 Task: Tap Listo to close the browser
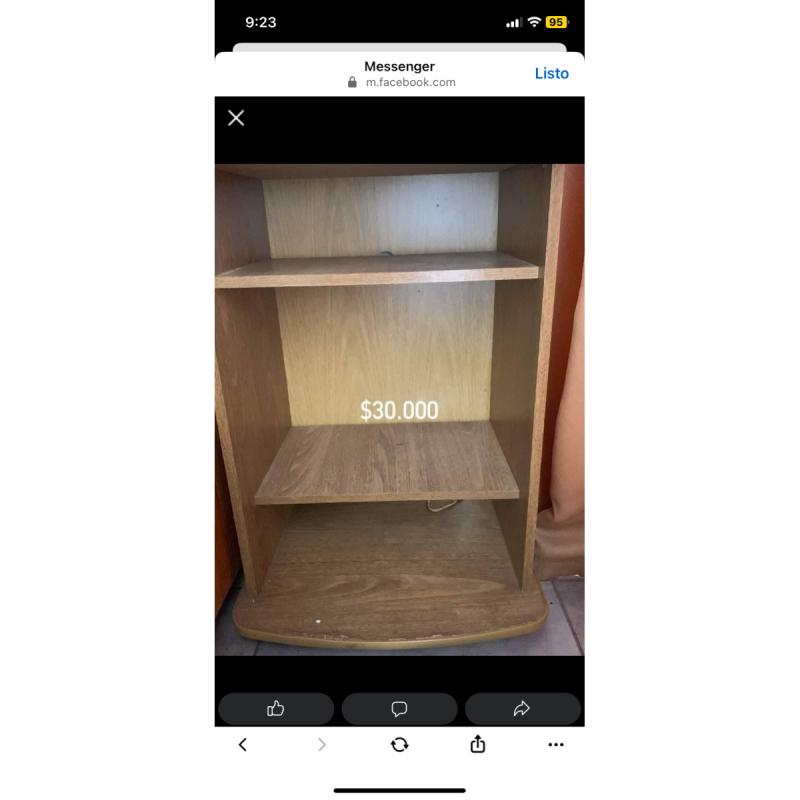pos(551,73)
